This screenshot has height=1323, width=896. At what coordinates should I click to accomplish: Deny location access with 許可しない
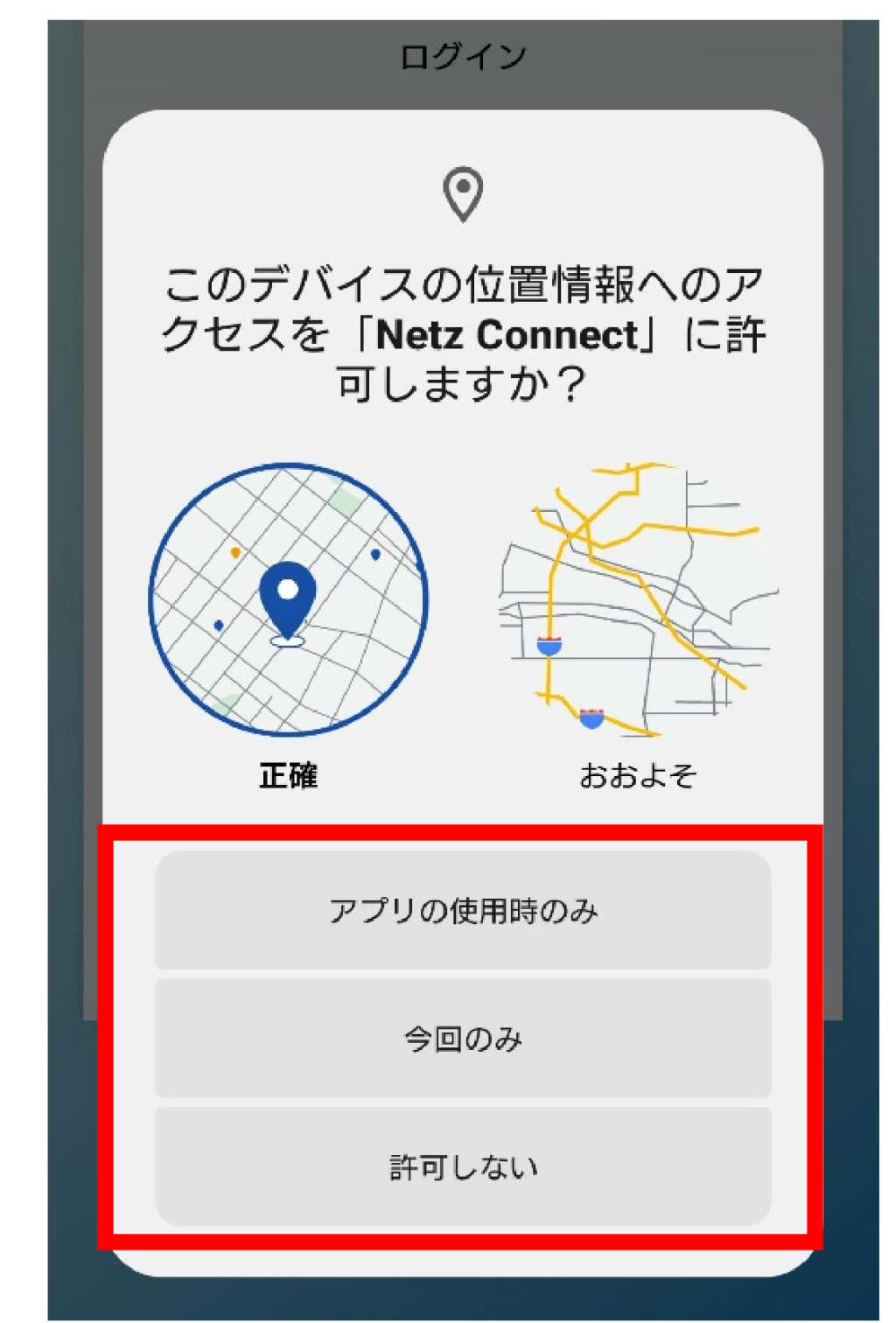pyautogui.click(x=463, y=1166)
